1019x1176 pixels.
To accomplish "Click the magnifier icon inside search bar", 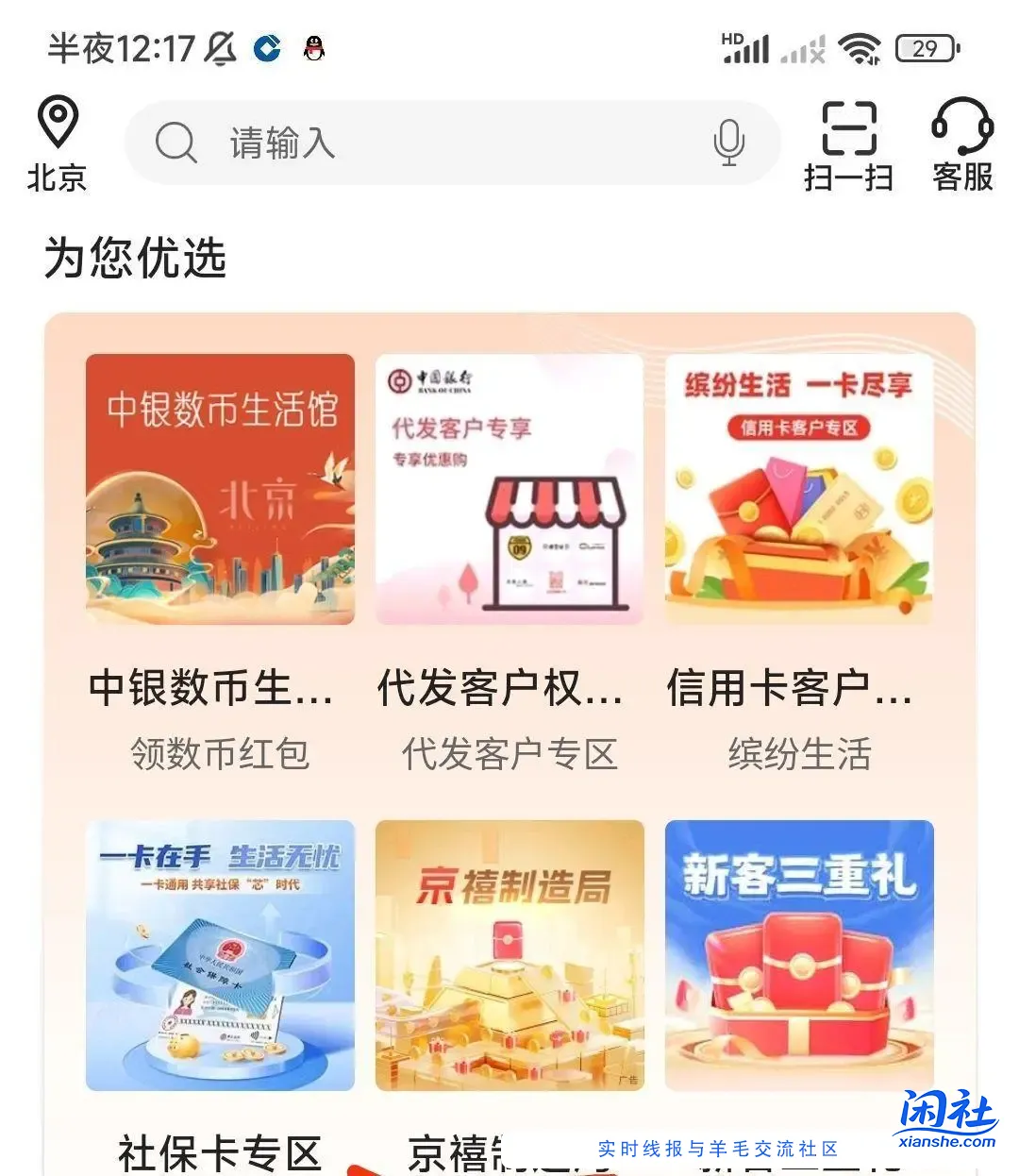I will [177, 143].
